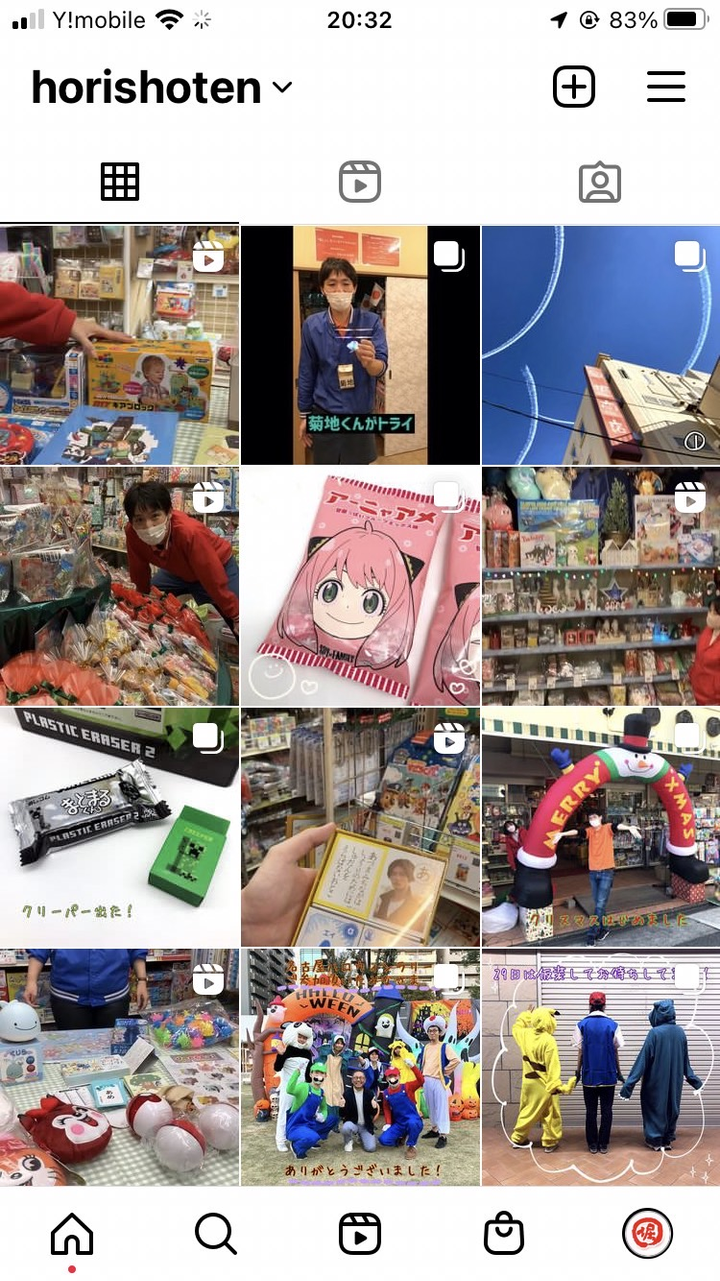Open the blue sky building post

click(600, 345)
